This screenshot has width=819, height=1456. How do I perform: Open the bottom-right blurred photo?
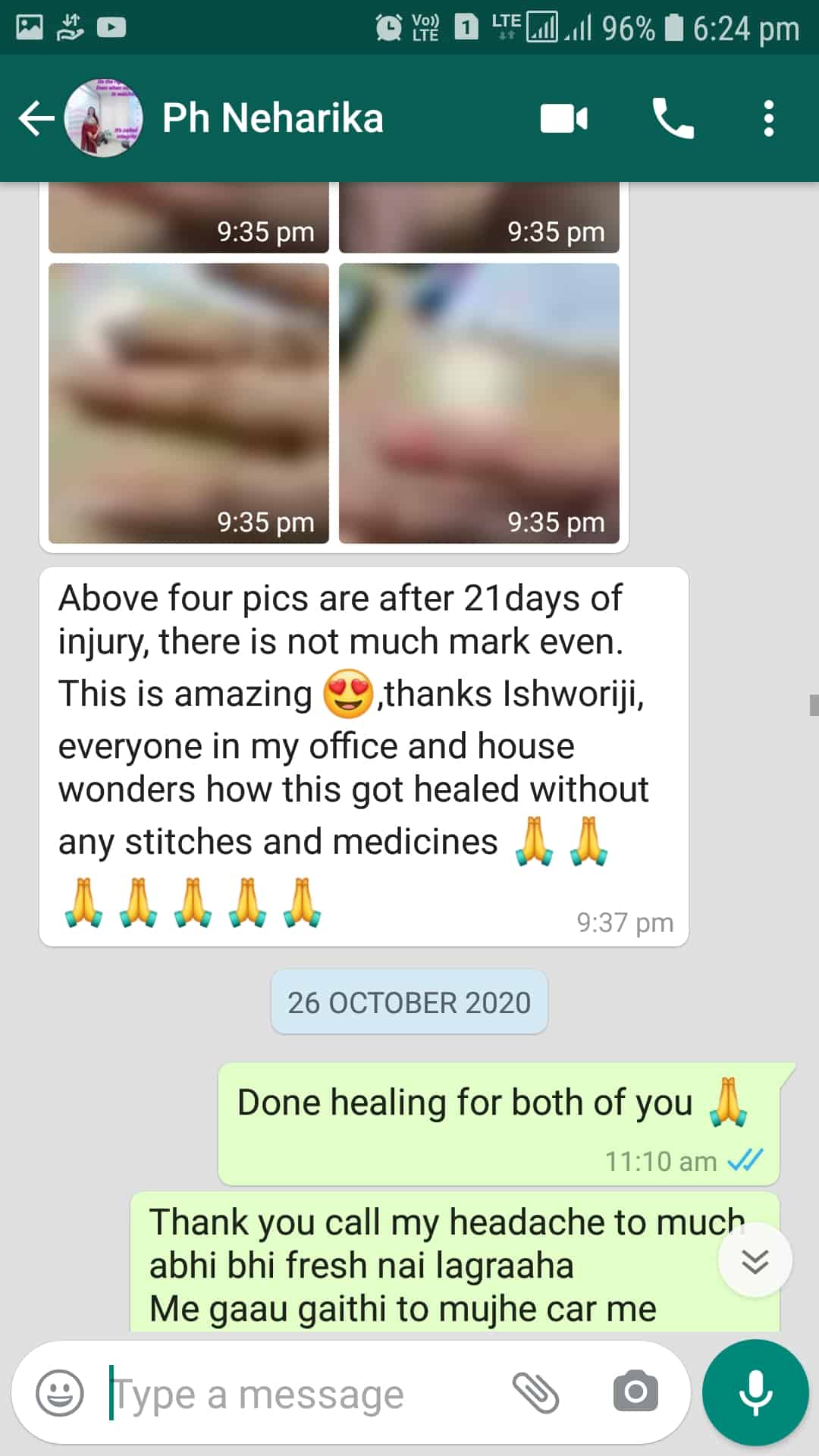click(479, 403)
